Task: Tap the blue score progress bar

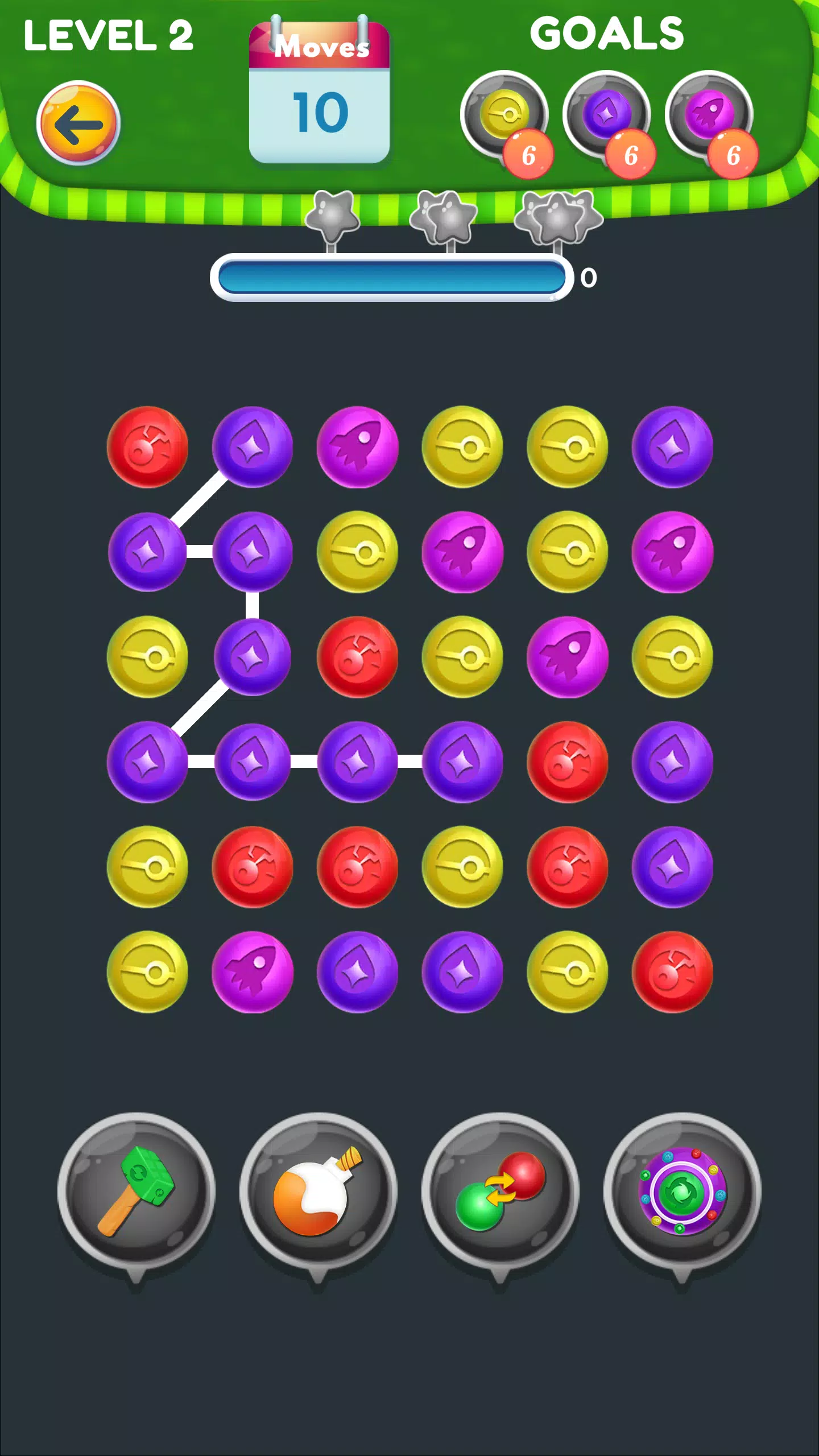Action: (392, 277)
